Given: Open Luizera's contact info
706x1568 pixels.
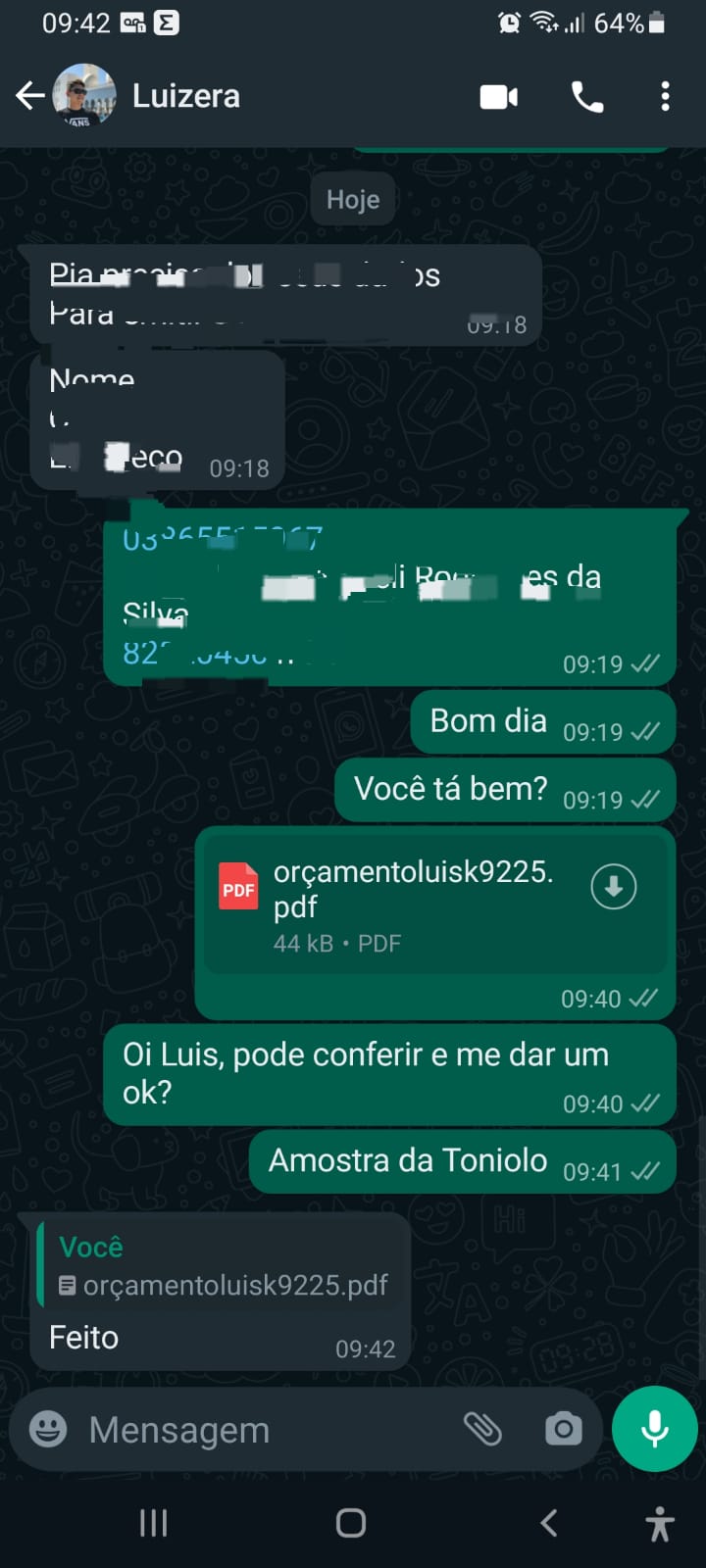Looking at the screenshot, I should [186, 96].
